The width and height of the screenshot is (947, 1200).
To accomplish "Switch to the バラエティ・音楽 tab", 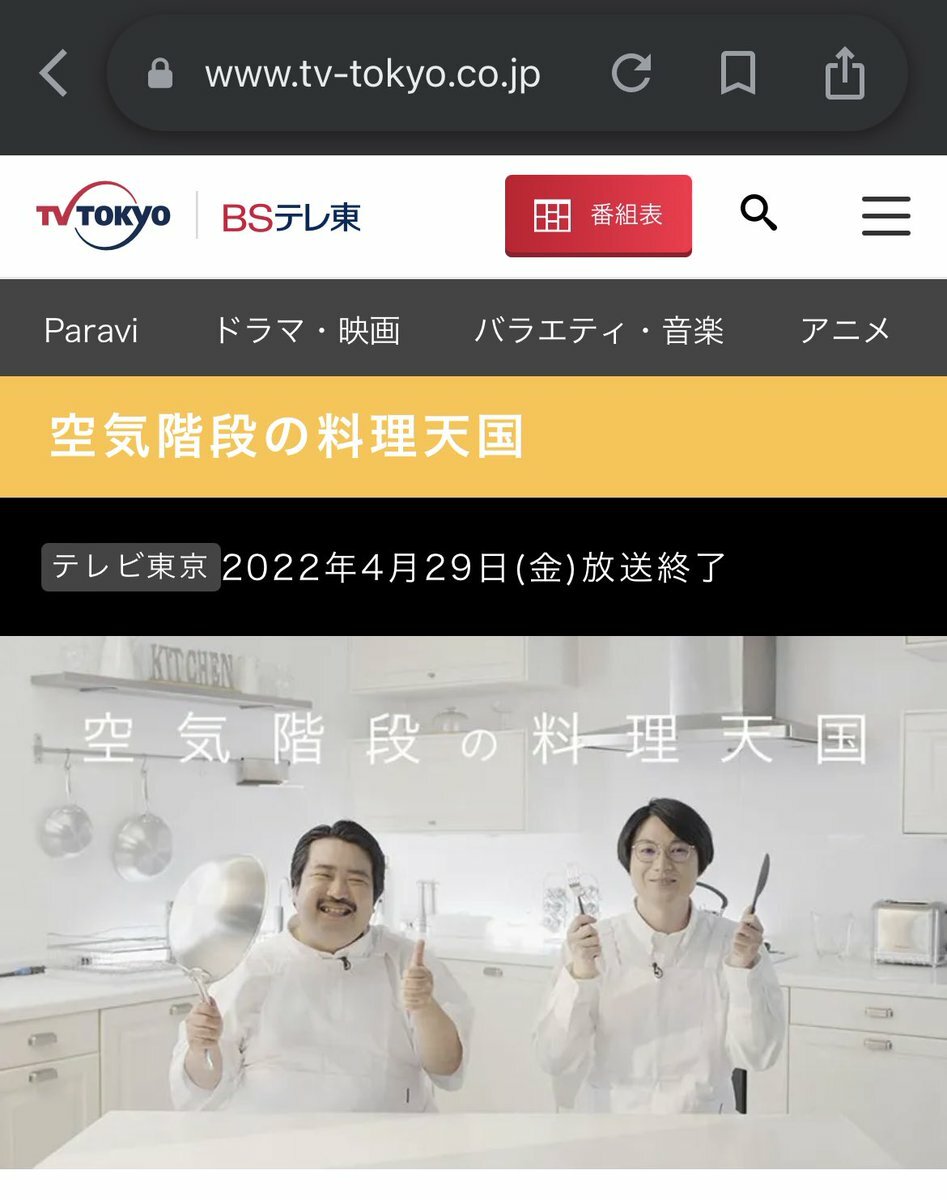I will coord(599,331).
